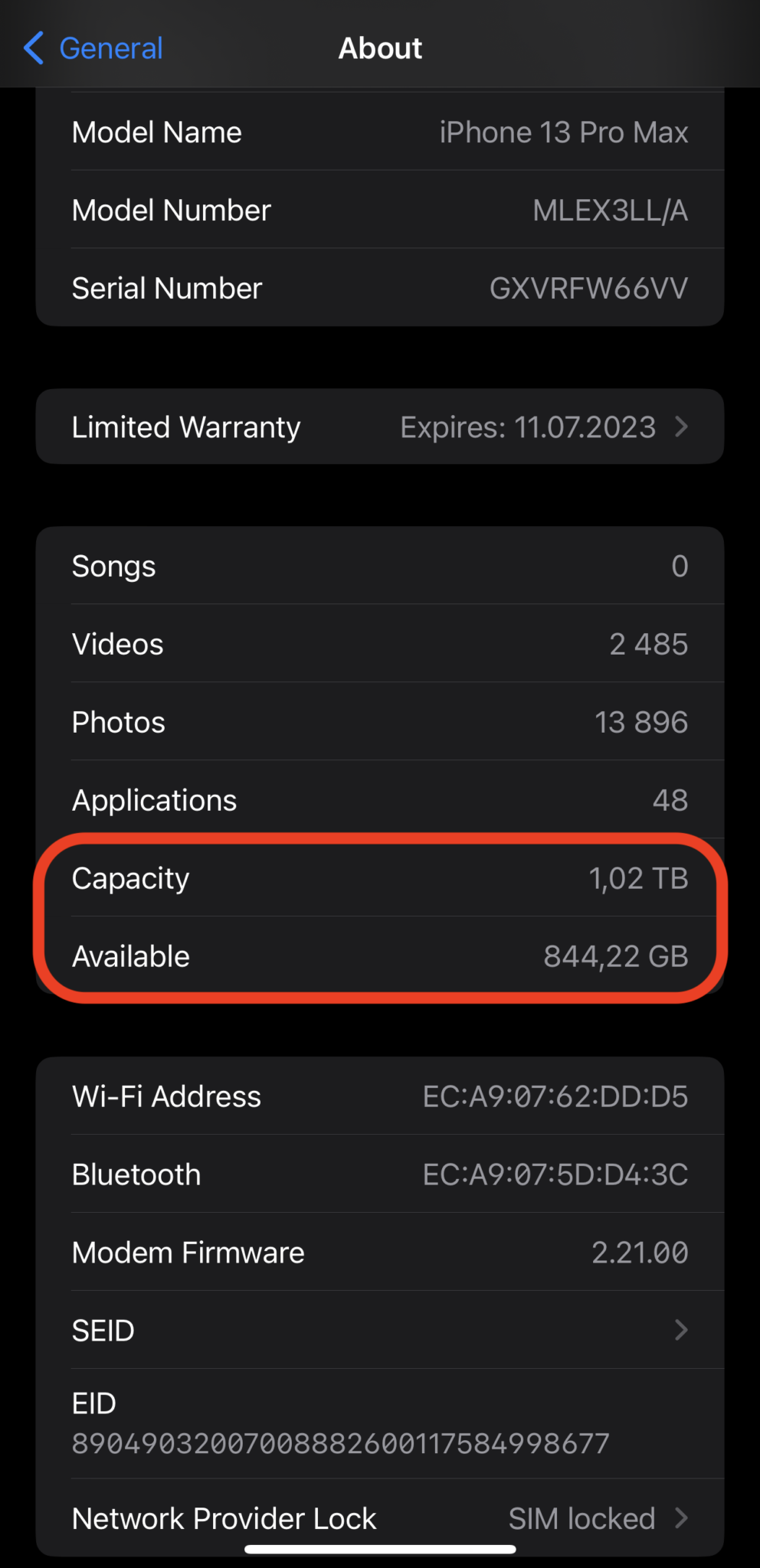760x1568 pixels.
Task: Return to the General menu
Action: (x=92, y=47)
